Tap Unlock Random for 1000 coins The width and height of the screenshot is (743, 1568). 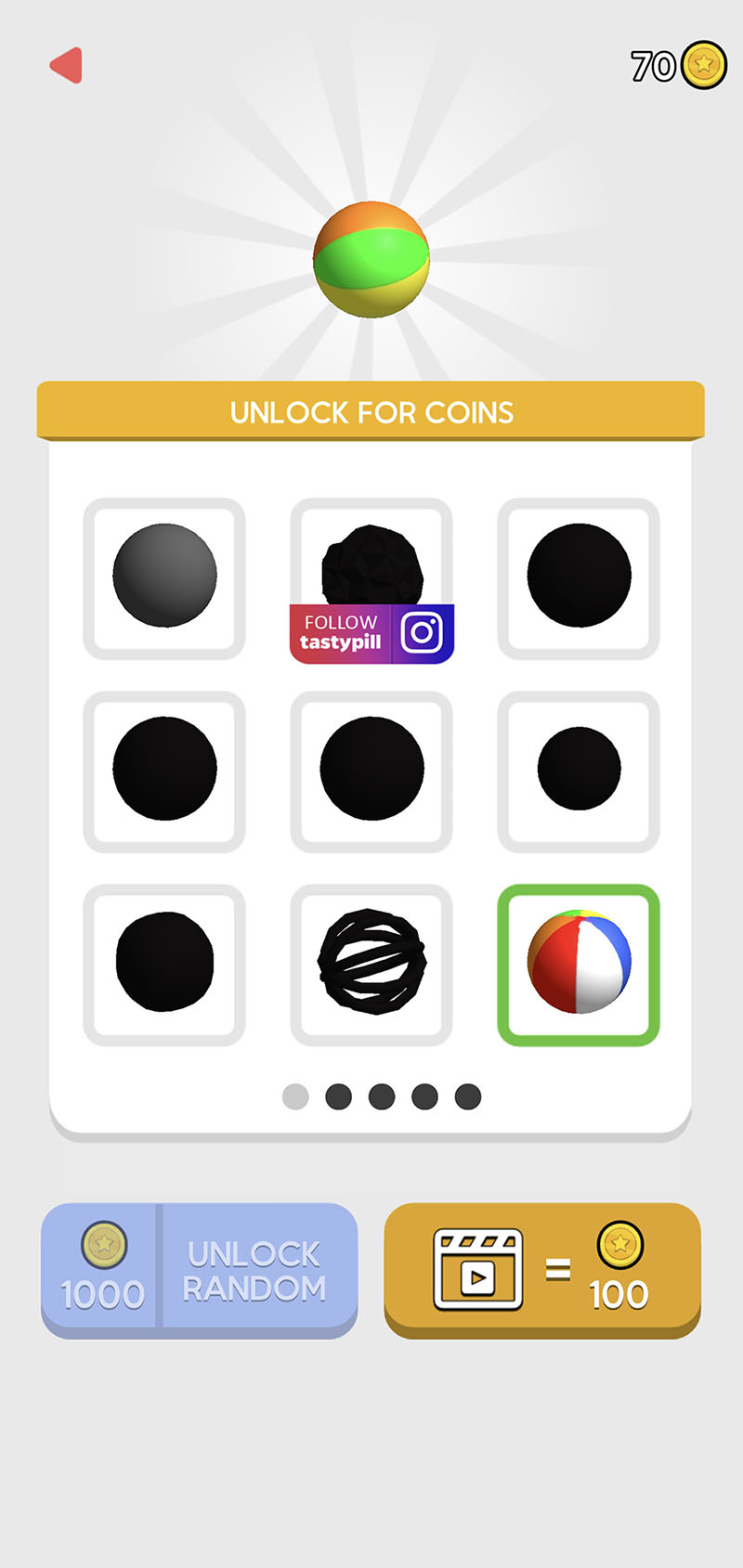[200, 1270]
